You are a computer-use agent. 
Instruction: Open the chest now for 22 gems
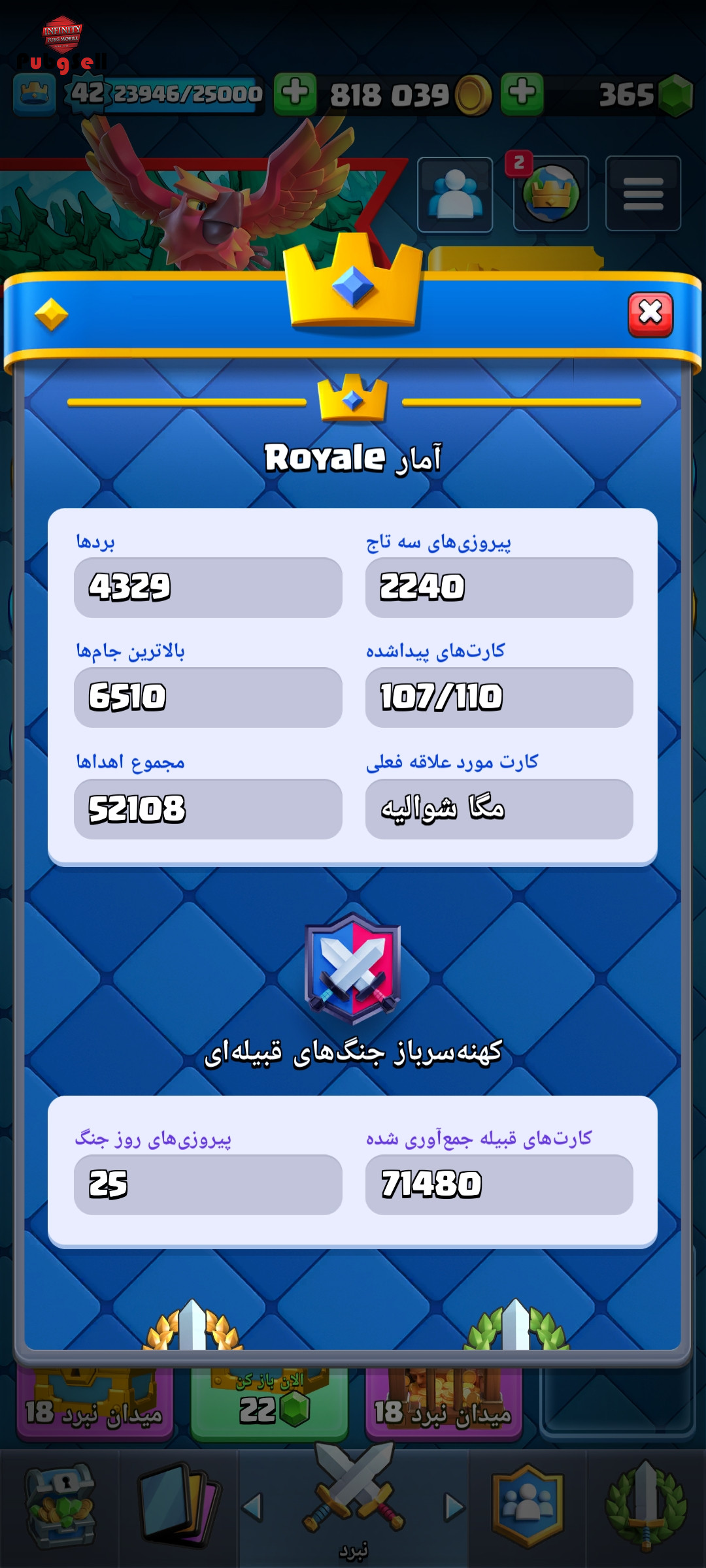[x=269, y=1403]
